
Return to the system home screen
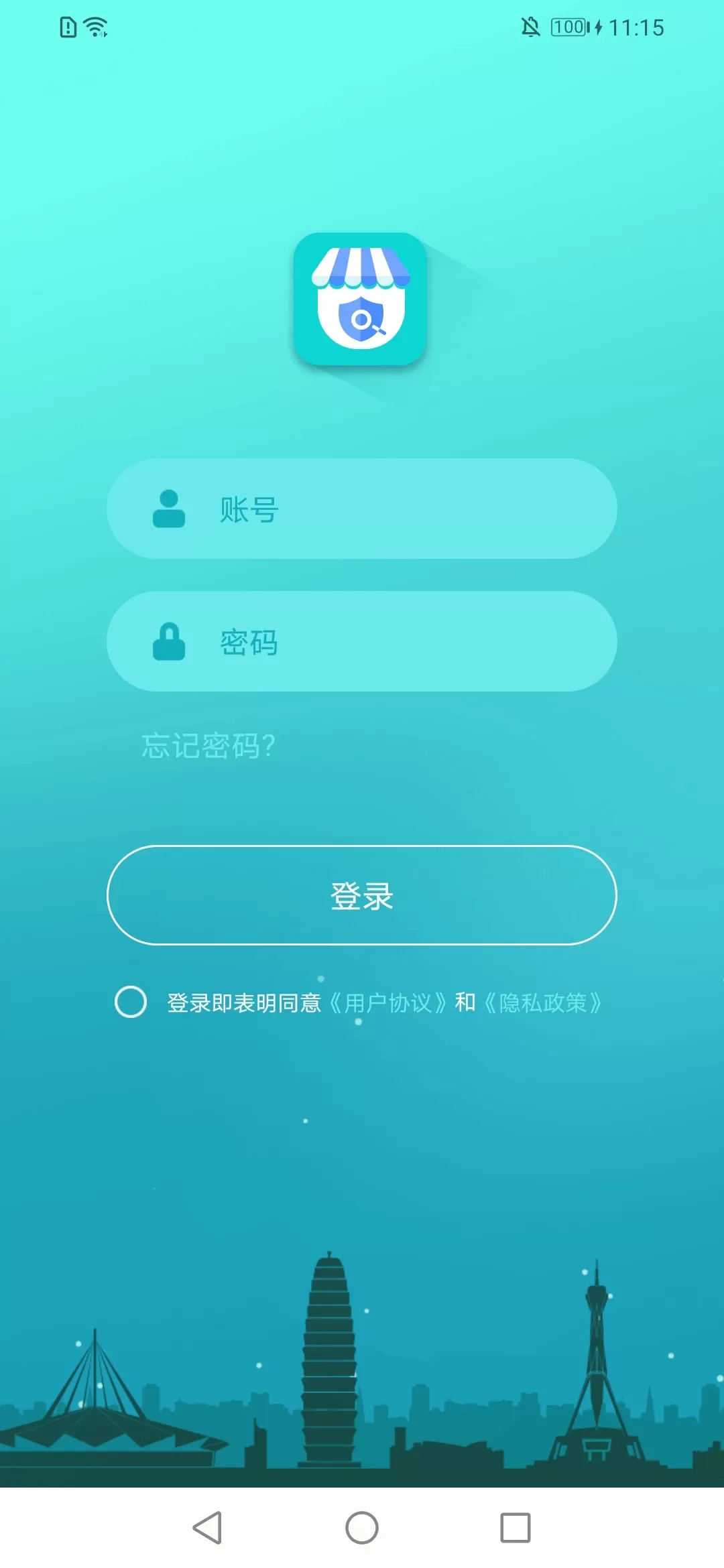tap(362, 1528)
